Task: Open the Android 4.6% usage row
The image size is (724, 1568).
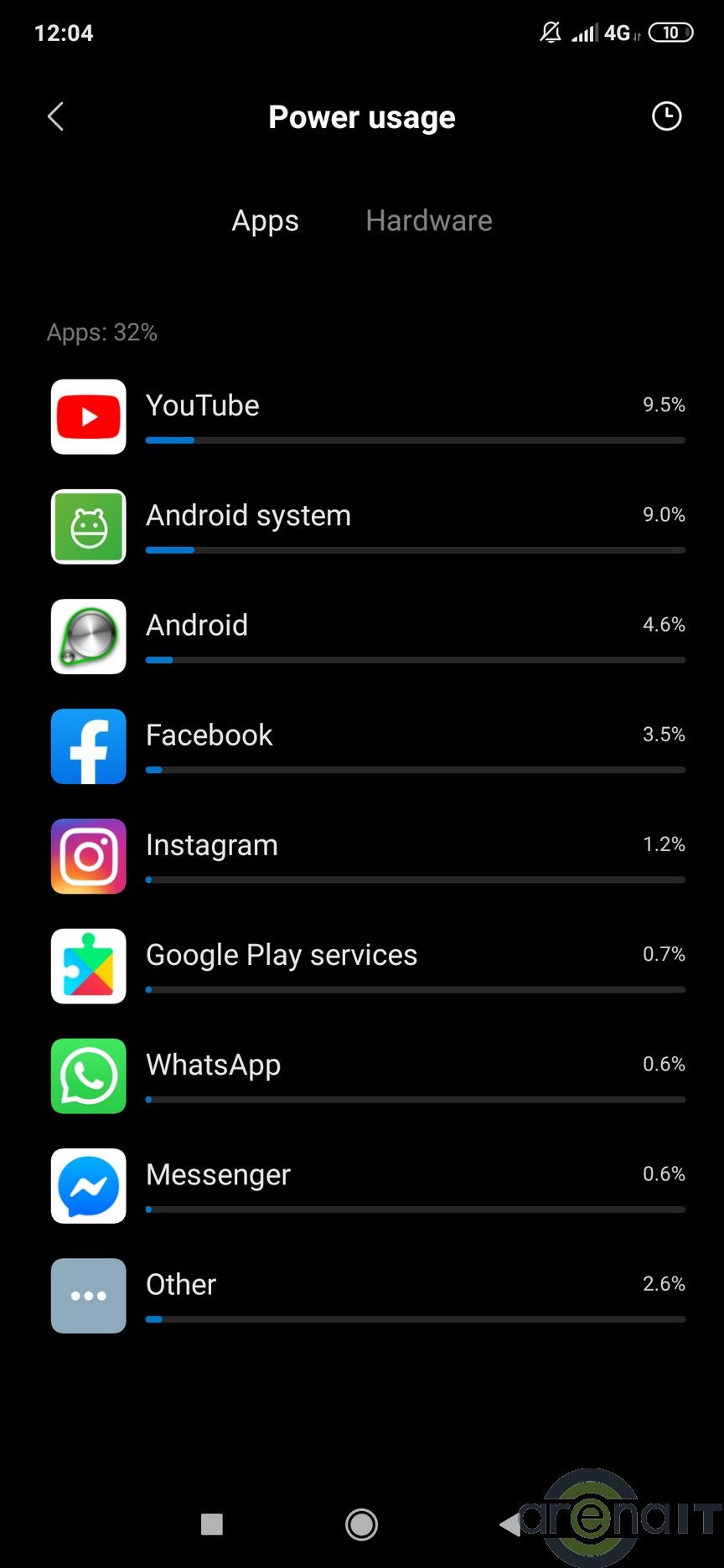Action: pyautogui.click(x=369, y=636)
